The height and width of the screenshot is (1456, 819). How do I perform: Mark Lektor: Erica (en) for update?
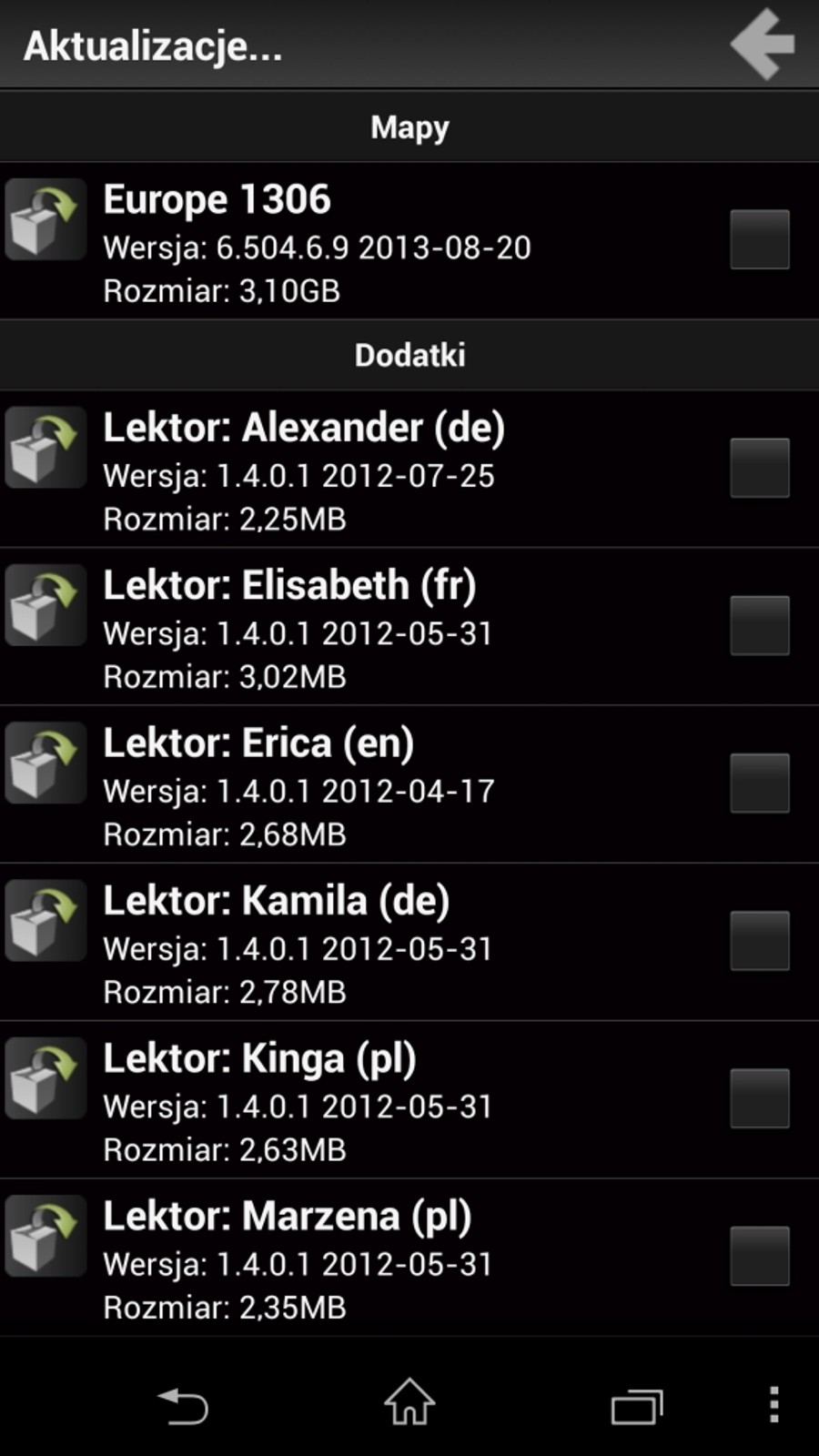760,783
